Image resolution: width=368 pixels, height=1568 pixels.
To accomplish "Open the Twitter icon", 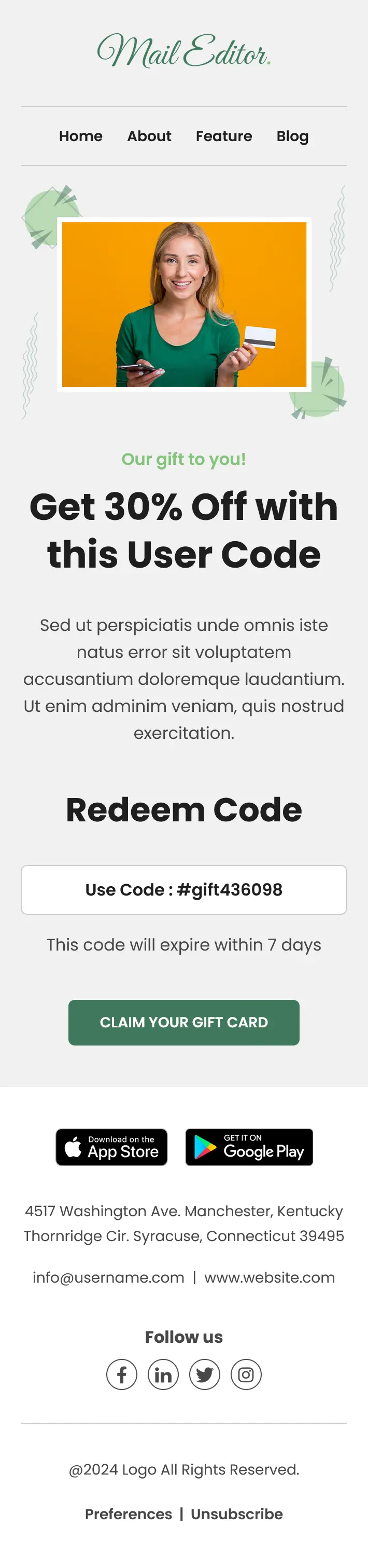I will coord(204,1374).
